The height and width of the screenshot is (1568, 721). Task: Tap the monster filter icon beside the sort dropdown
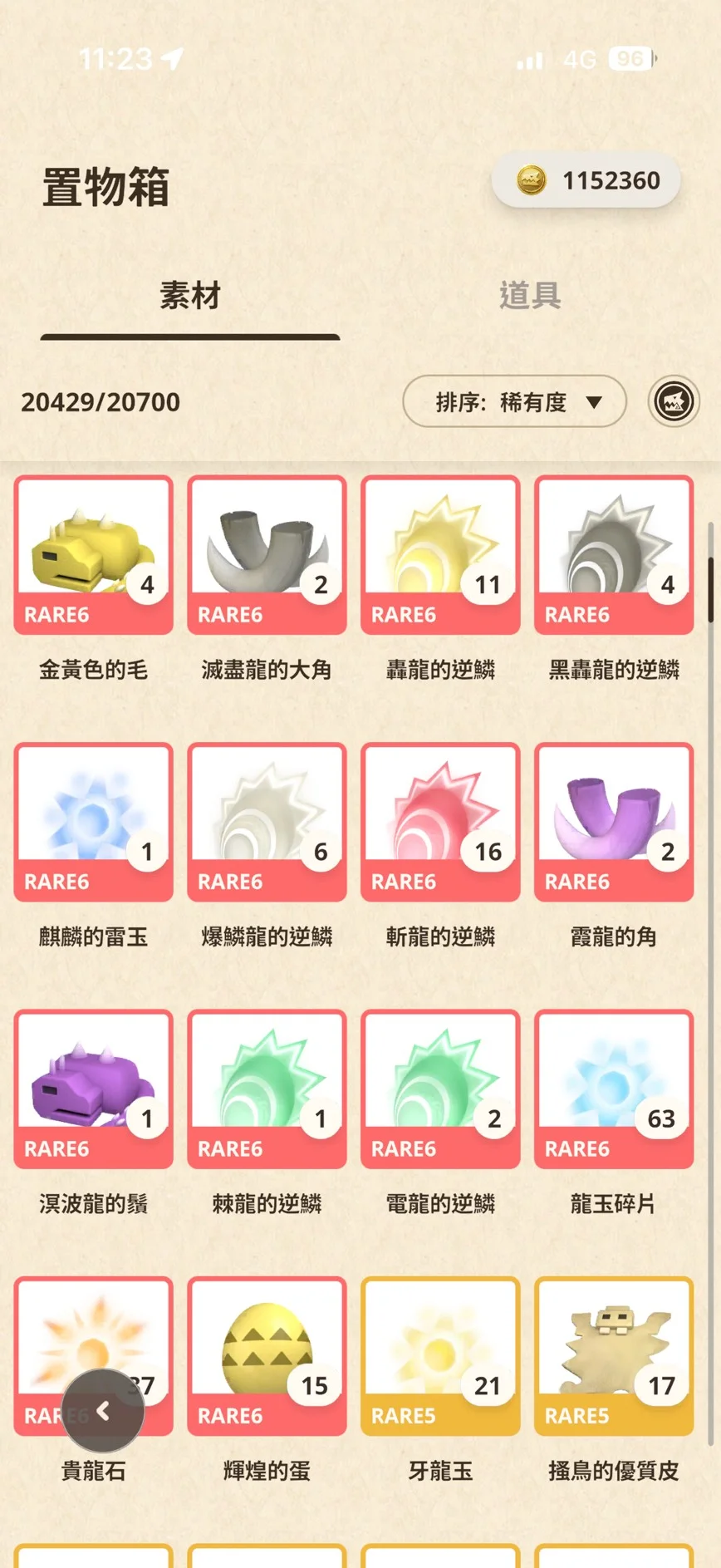[x=673, y=402]
